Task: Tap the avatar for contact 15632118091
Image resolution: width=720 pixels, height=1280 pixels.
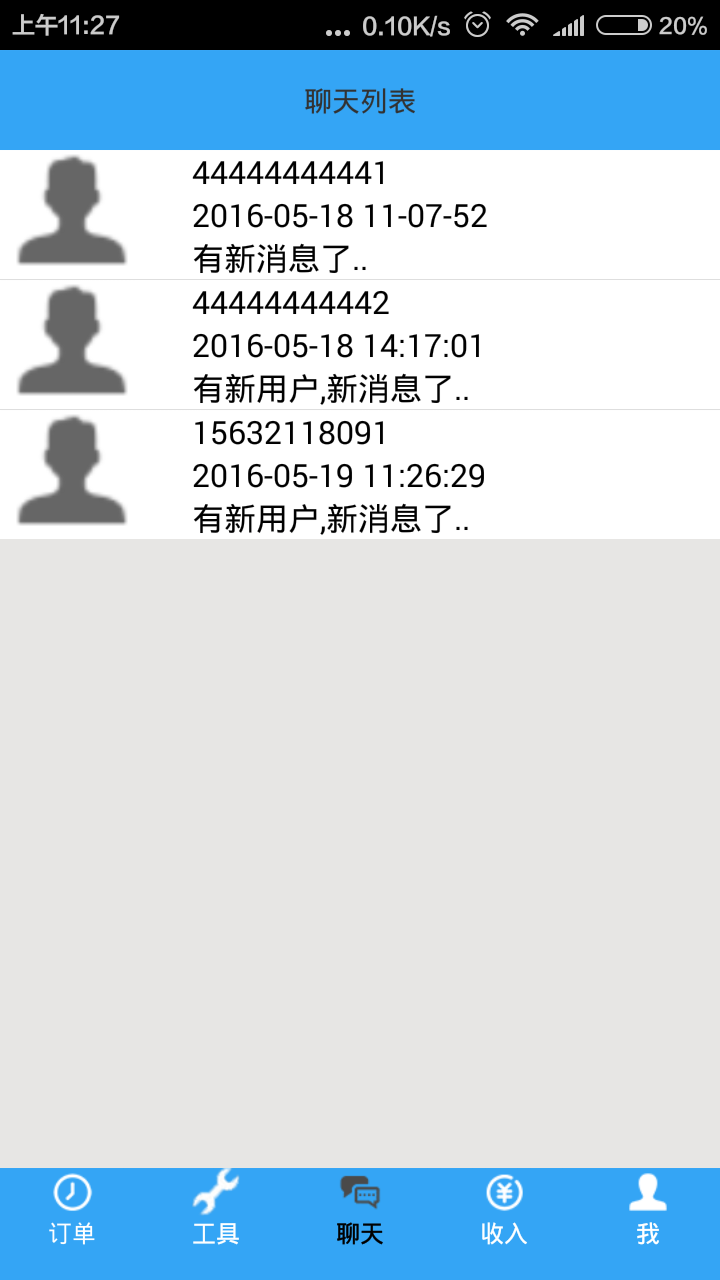Action: pyautogui.click(x=69, y=473)
